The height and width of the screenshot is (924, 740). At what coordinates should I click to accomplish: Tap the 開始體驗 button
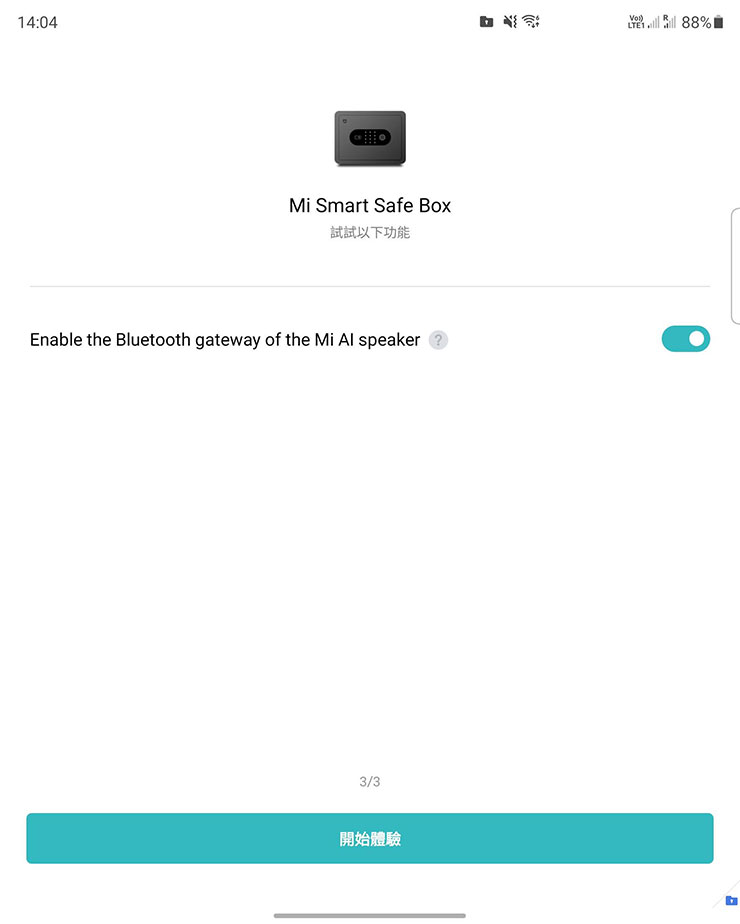pos(369,838)
